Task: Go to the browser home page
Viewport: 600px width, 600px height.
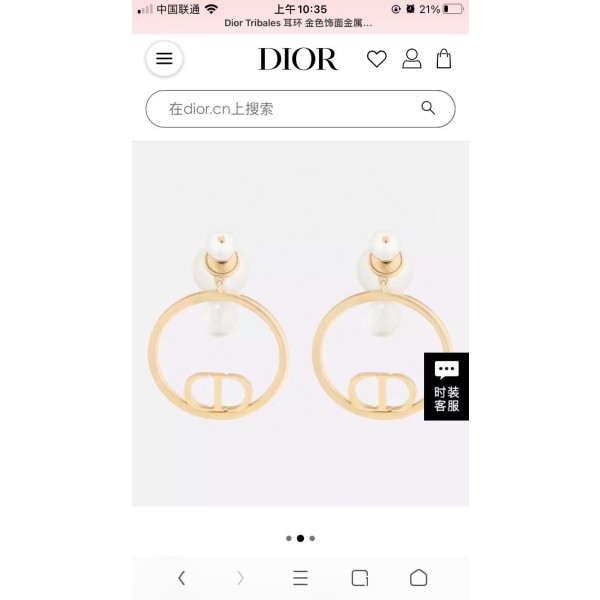Action: tap(419, 577)
